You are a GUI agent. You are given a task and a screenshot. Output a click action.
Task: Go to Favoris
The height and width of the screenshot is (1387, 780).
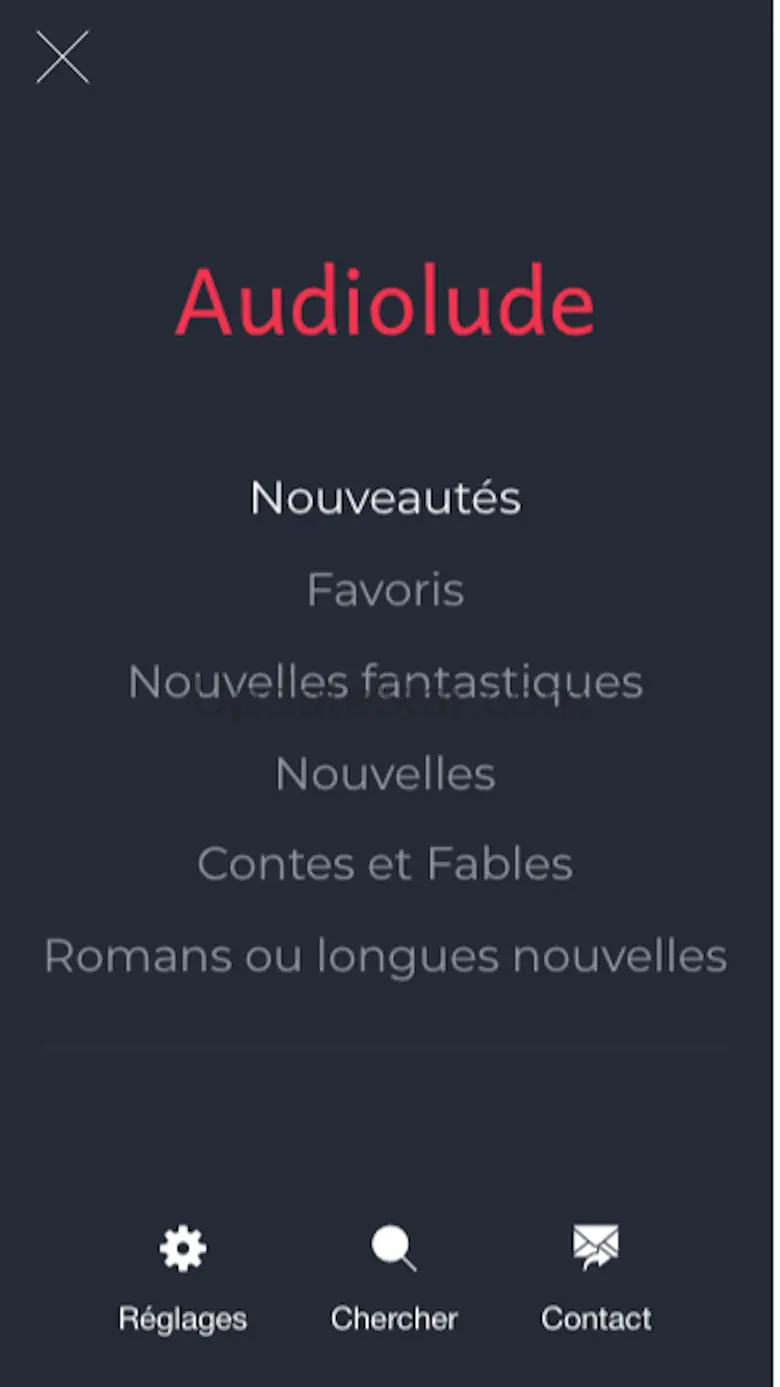[x=385, y=590]
